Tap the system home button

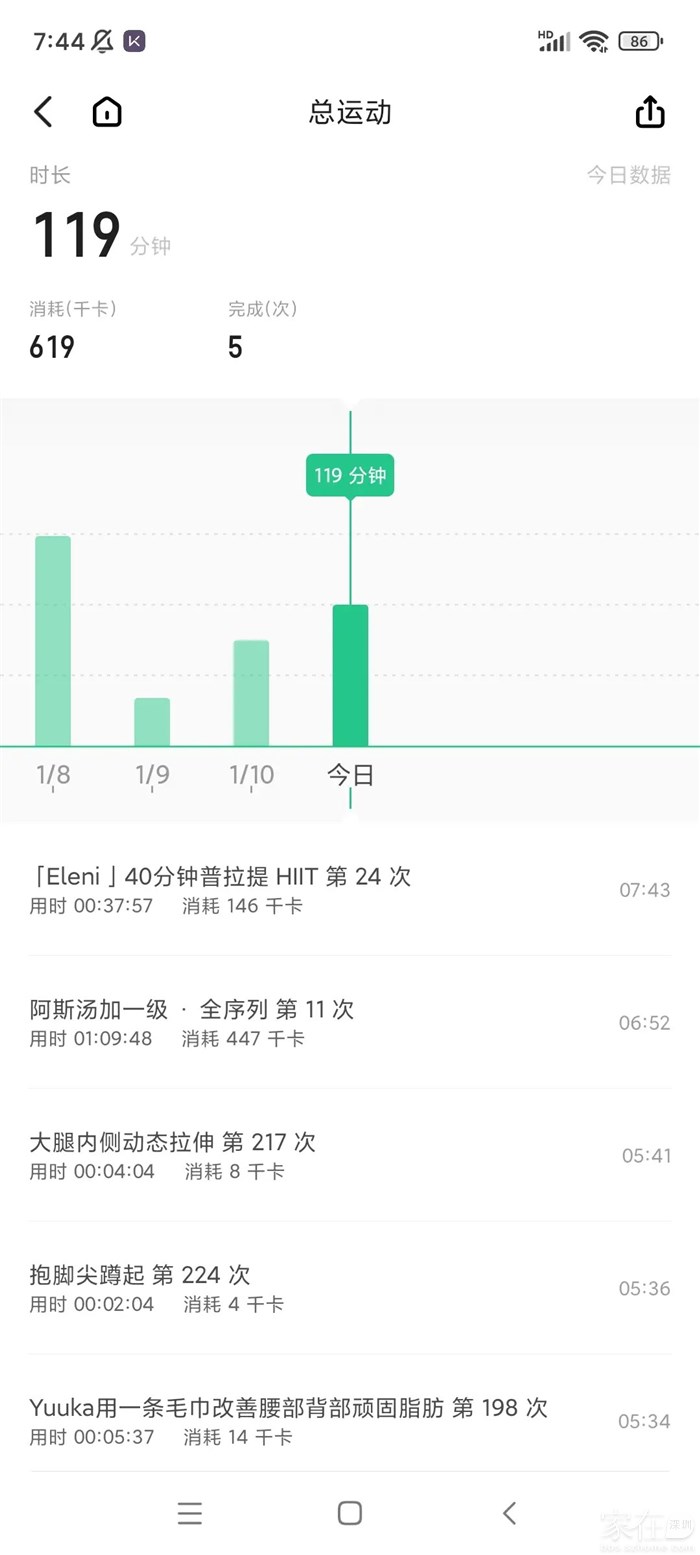[350, 1513]
